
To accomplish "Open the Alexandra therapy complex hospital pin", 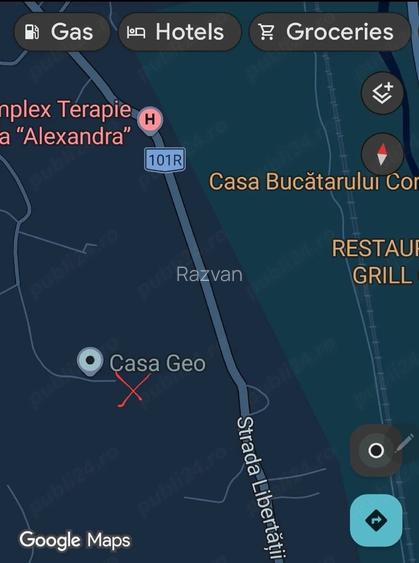I will [151, 120].
